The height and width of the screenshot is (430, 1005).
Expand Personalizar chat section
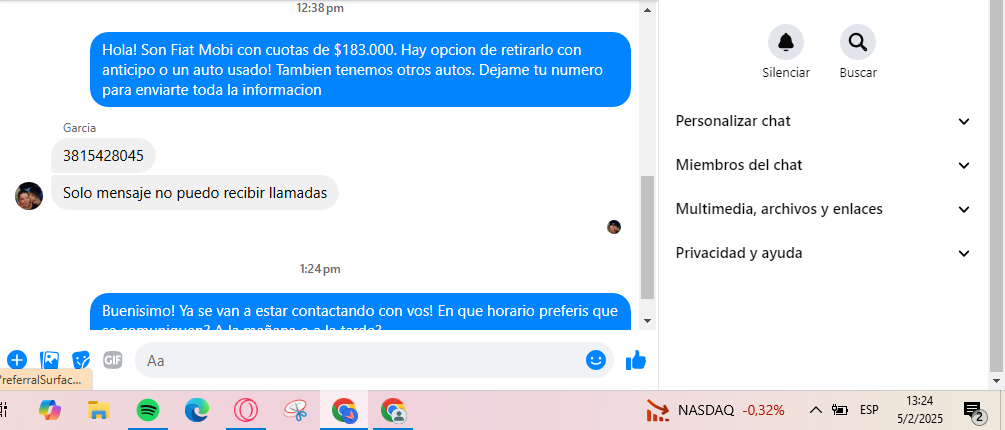click(823, 121)
